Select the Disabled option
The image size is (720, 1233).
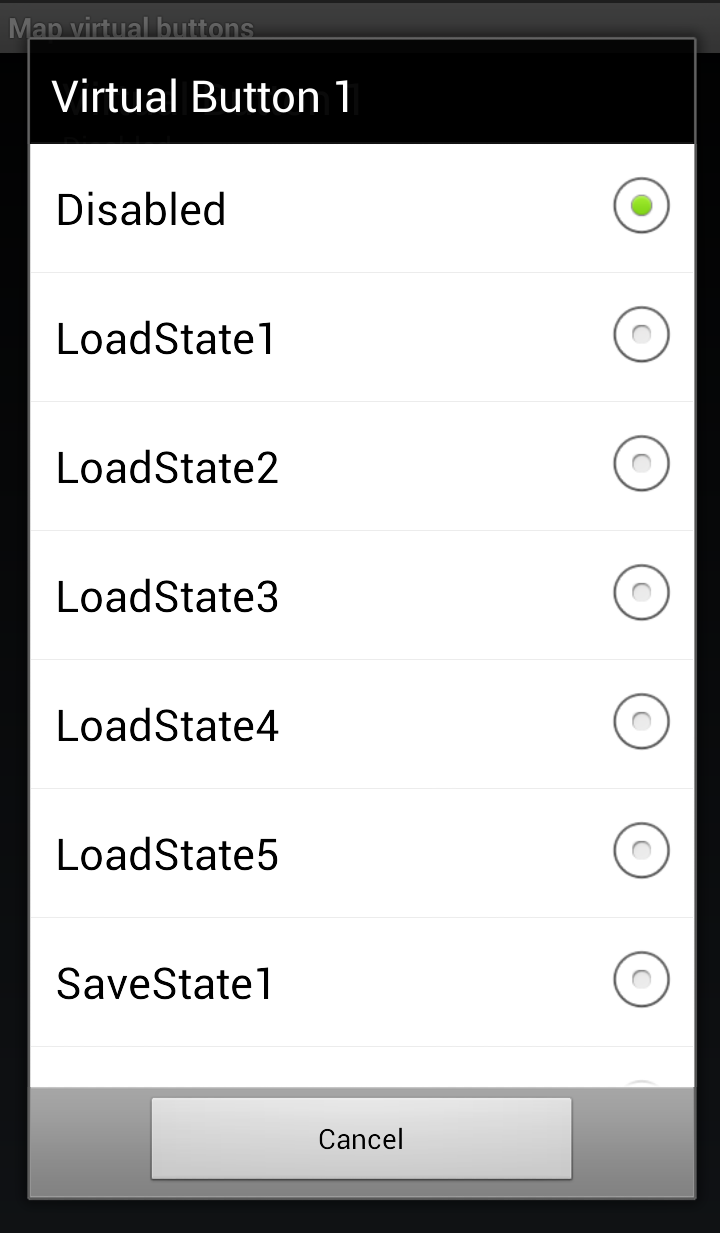click(x=361, y=208)
